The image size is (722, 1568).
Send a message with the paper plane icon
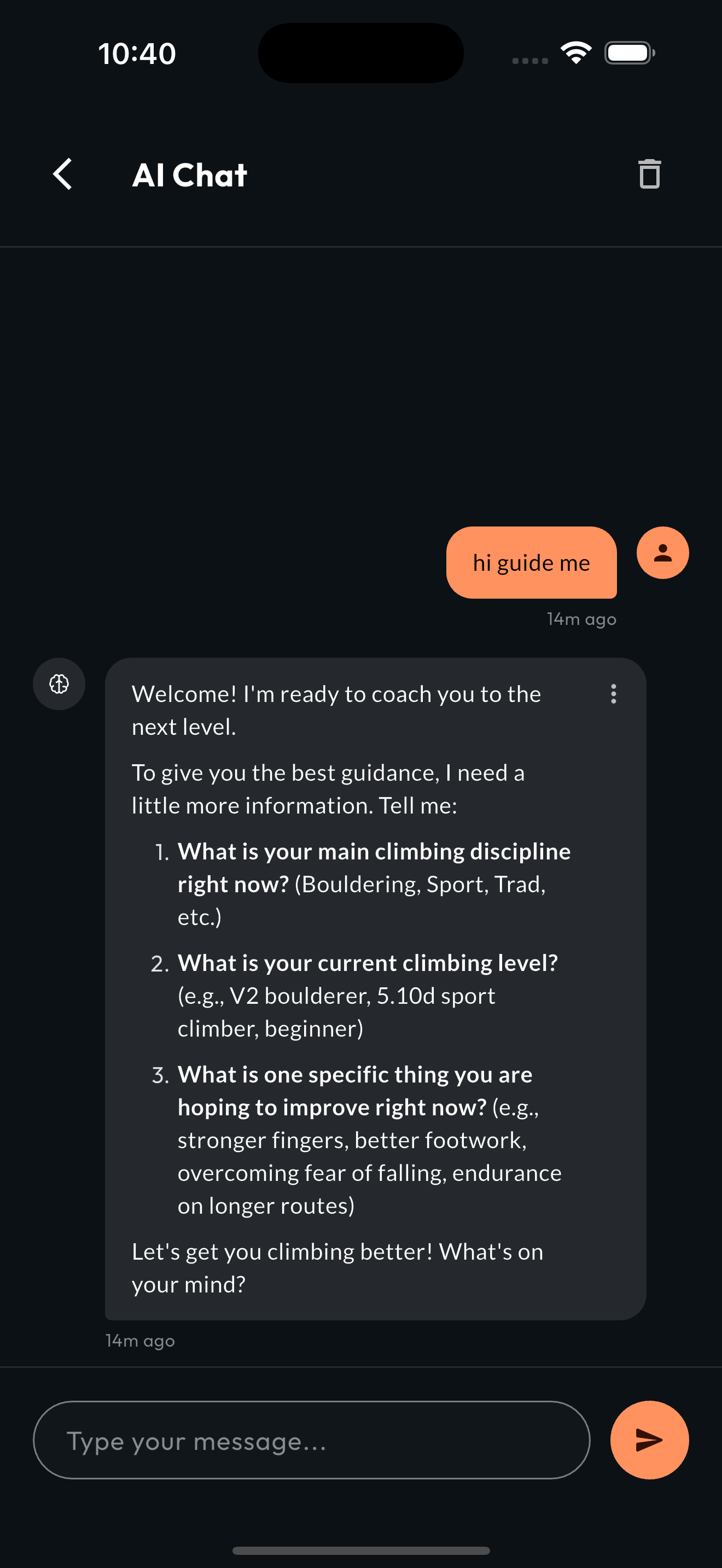click(x=650, y=1440)
